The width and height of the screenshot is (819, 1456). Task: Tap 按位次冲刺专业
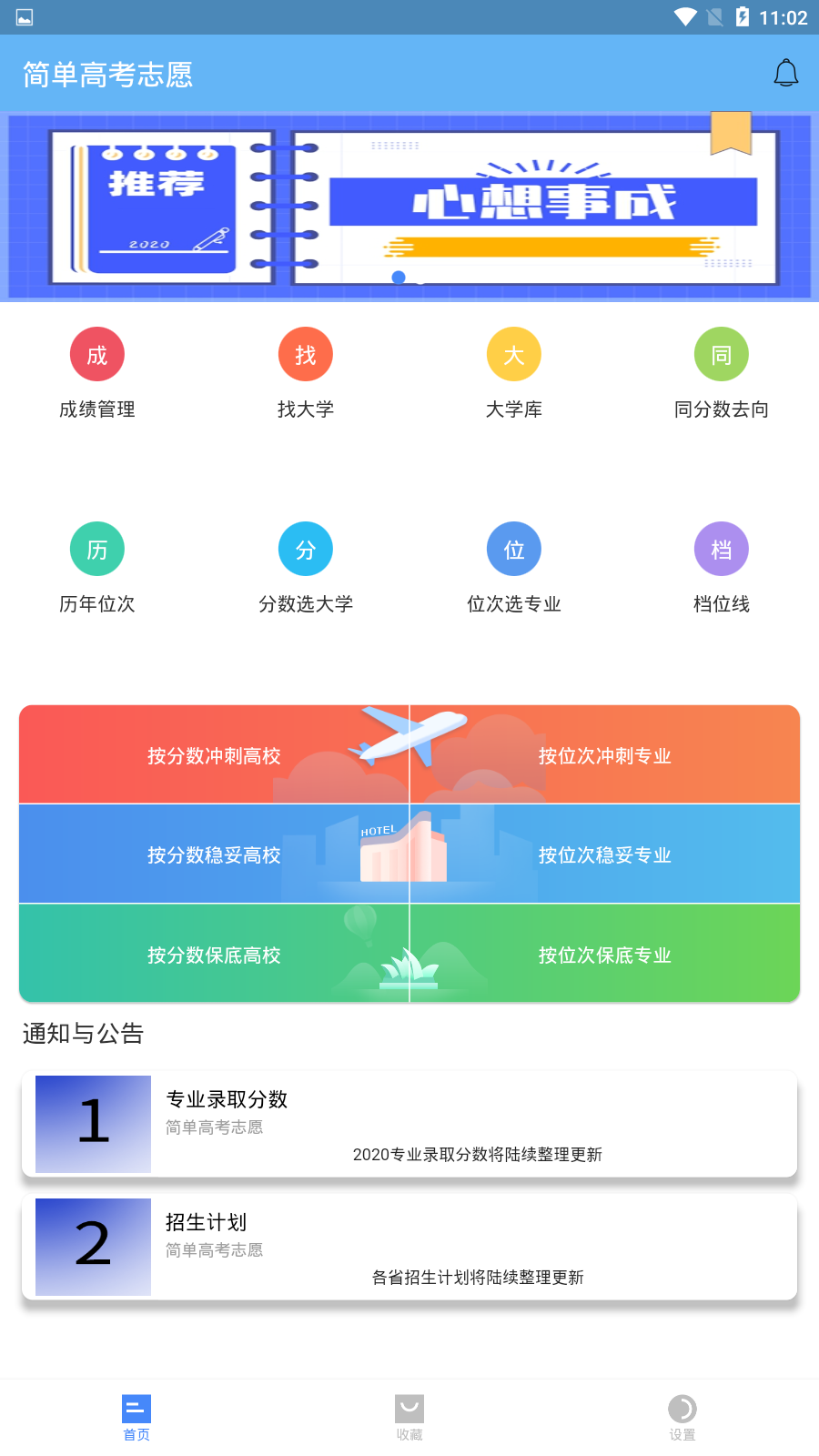point(605,755)
